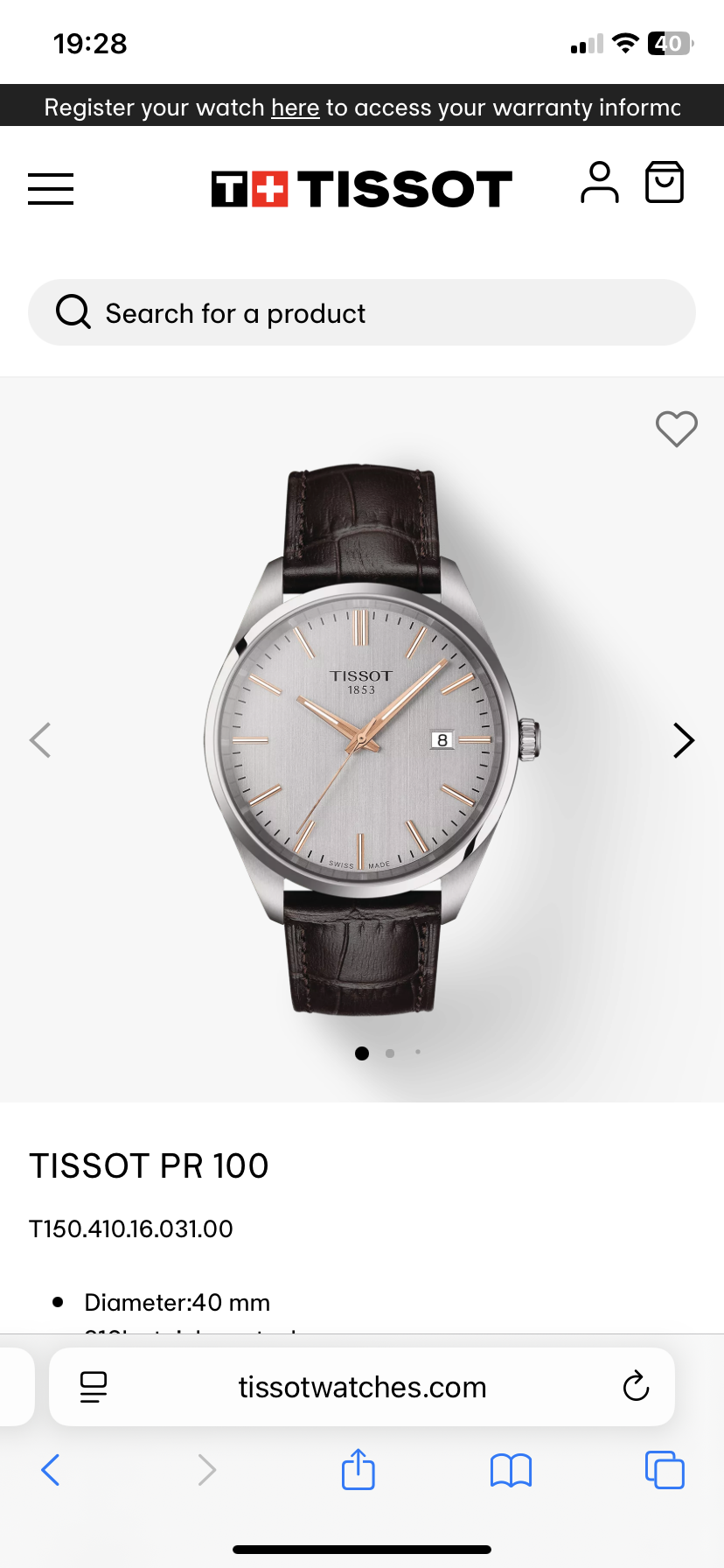The image size is (724, 1568).
Task: Tap the Search for a product field
Action: pos(362,312)
